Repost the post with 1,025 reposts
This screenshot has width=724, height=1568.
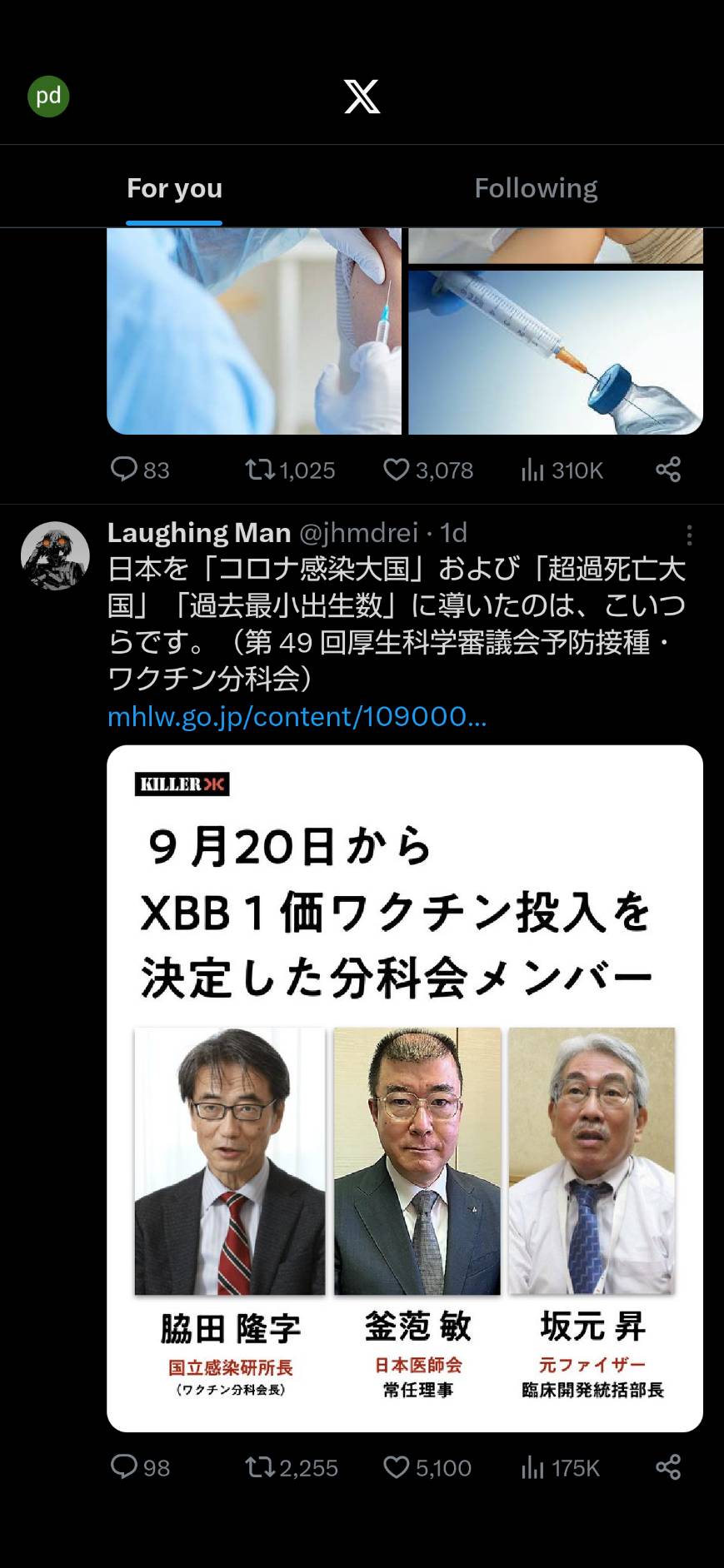pos(290,470)
